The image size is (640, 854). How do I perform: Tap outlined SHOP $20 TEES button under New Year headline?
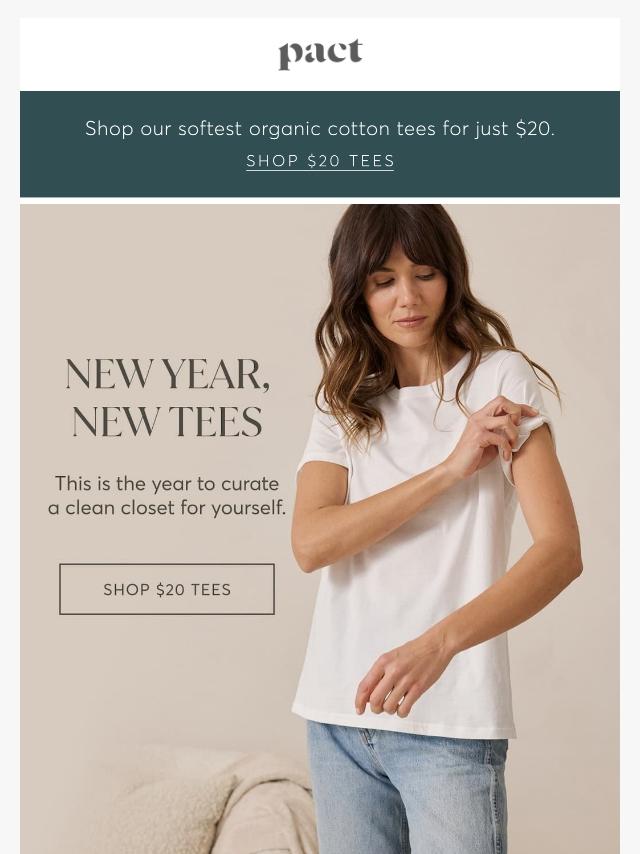point(167,589)
